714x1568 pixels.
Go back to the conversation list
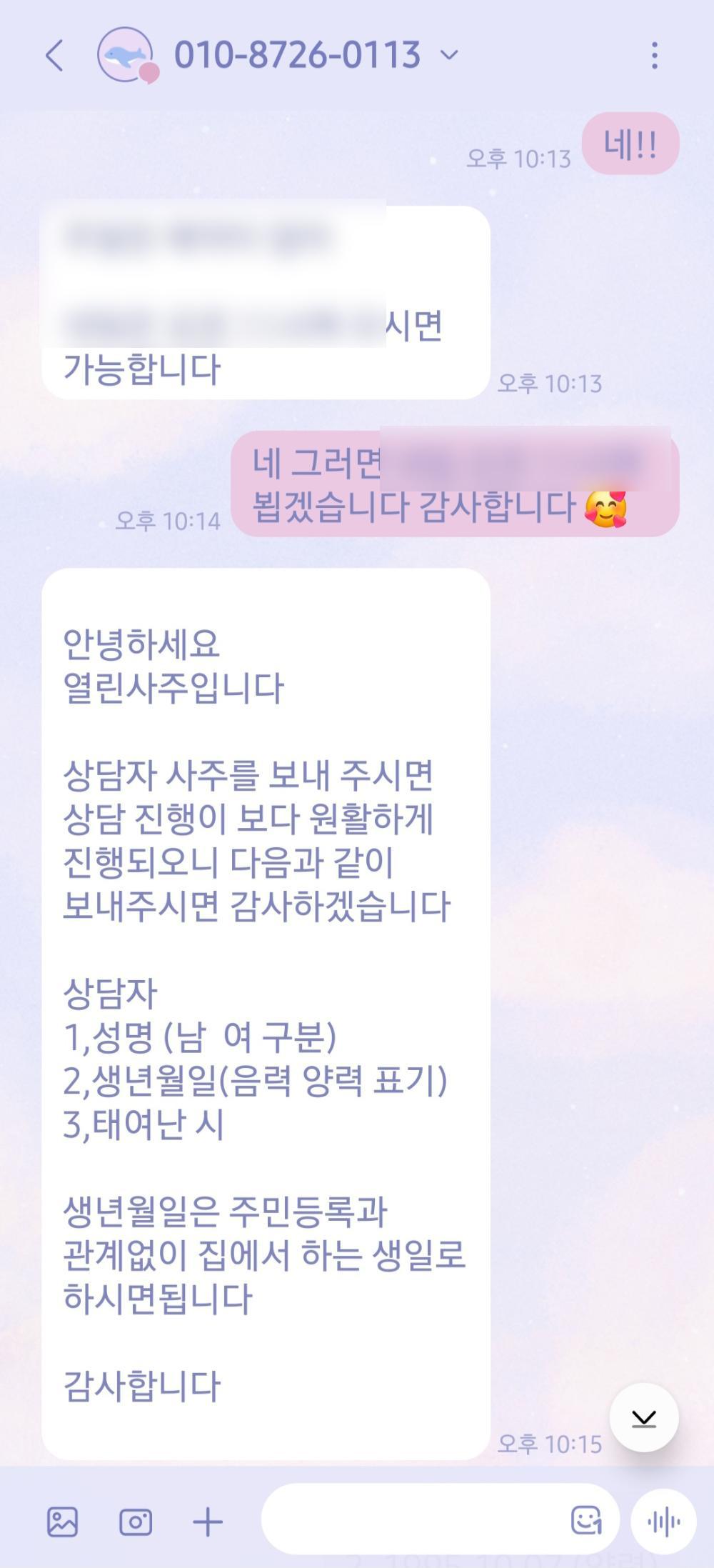point(55,56)
